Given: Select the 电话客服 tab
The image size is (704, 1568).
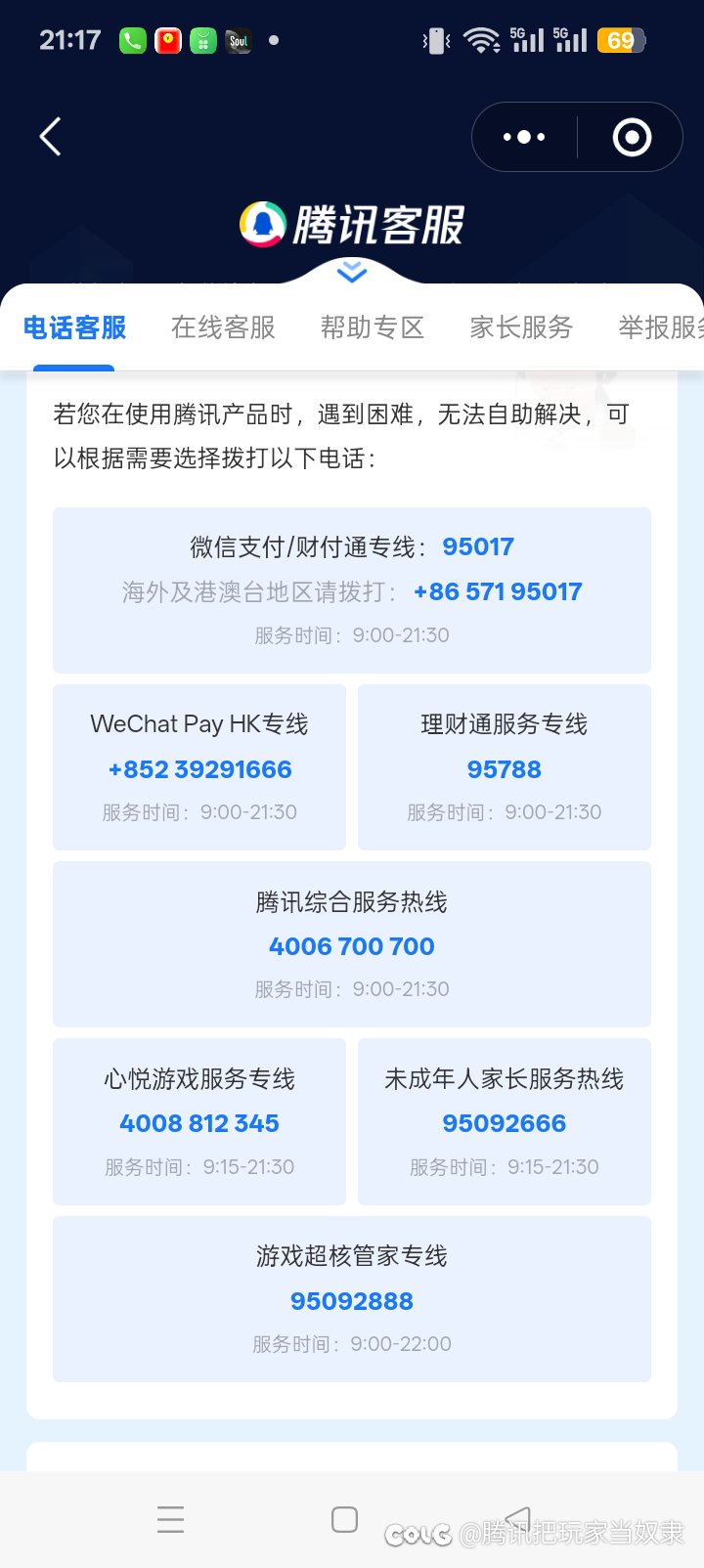Looking at the screenshot, I should click(75, 327).
